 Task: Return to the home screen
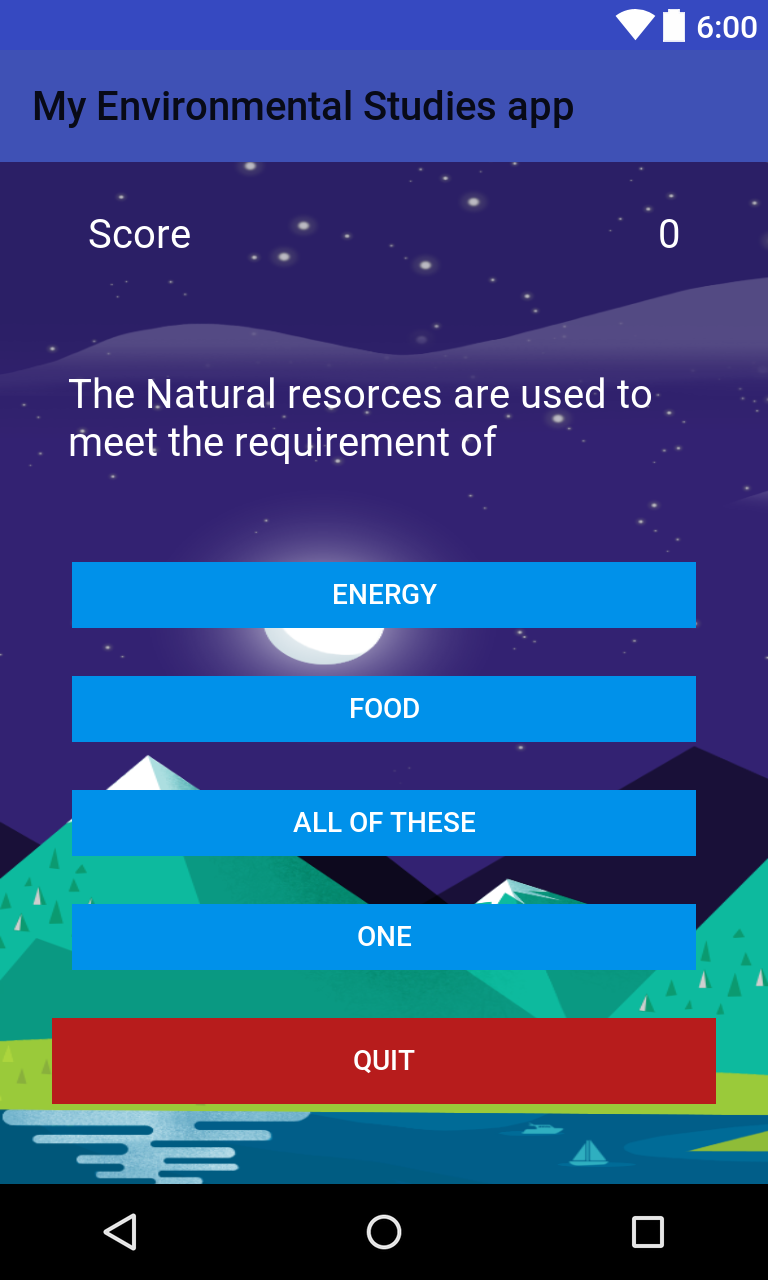point(384,1232)
